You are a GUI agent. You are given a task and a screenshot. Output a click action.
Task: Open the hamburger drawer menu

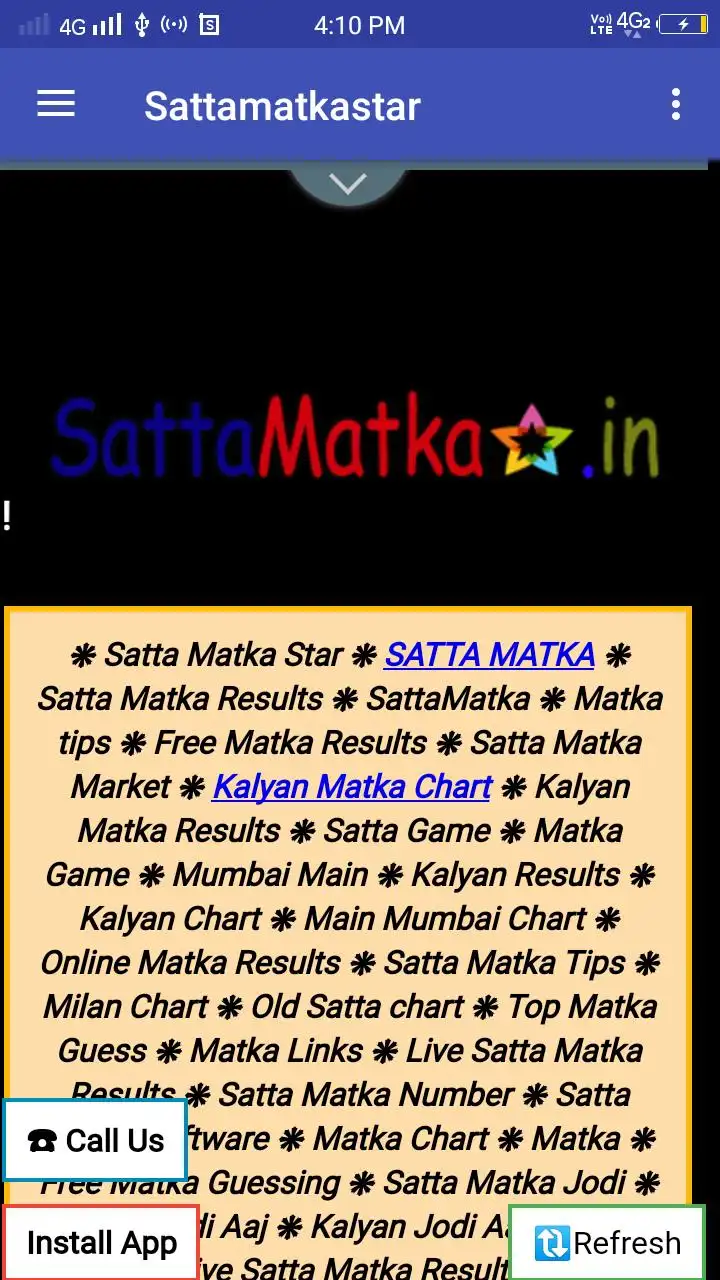click(x=56, y=104)
